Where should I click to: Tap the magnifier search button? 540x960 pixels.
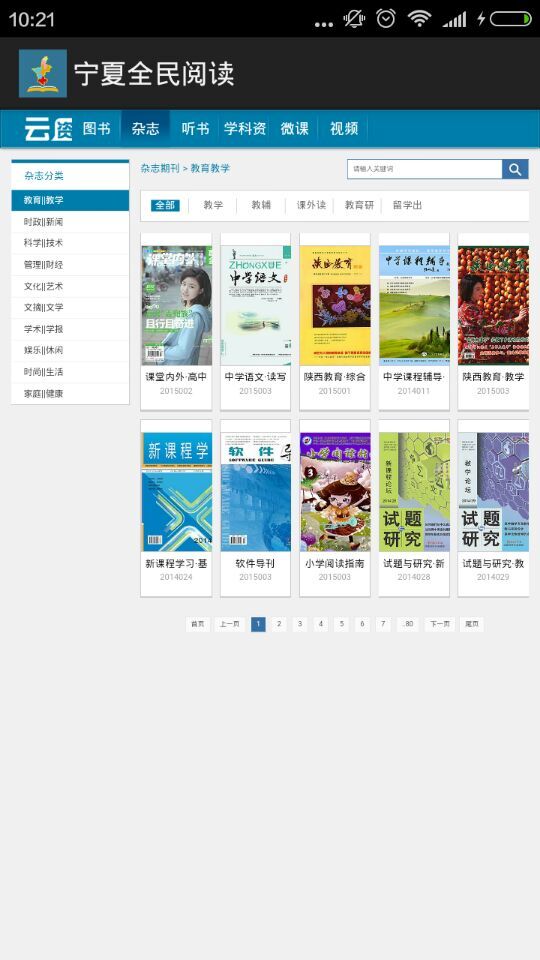click(515, 169)
